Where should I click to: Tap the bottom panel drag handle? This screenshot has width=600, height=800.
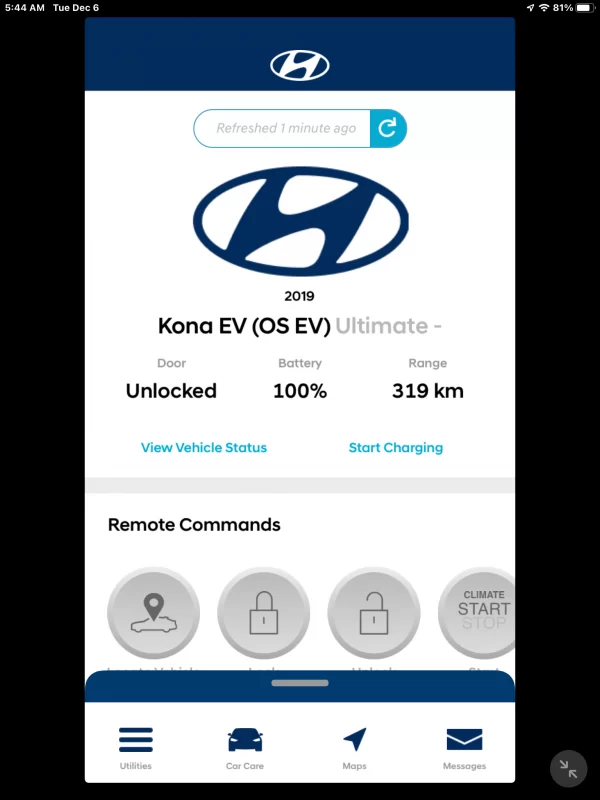(x=300, y=683)
